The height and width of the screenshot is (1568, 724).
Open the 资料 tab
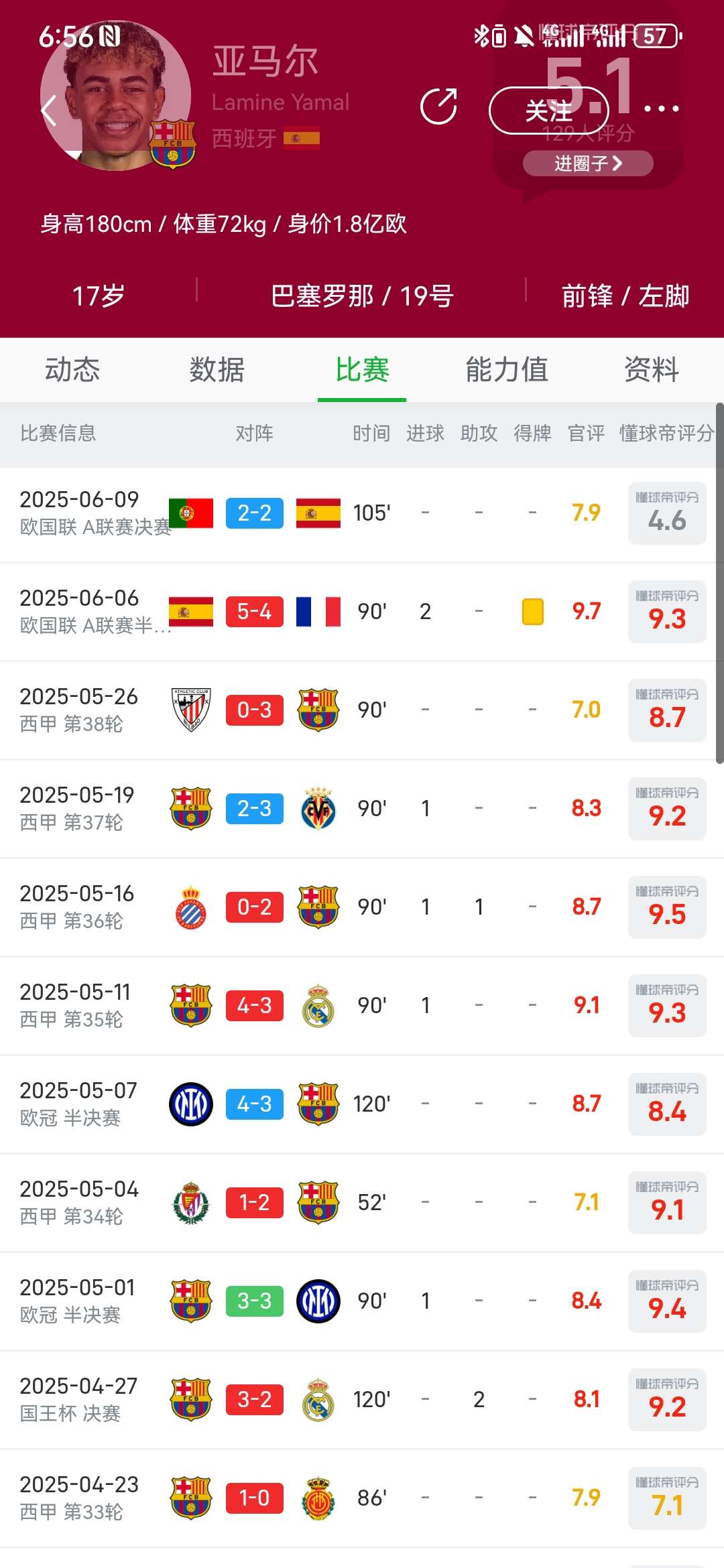[652, 370]
